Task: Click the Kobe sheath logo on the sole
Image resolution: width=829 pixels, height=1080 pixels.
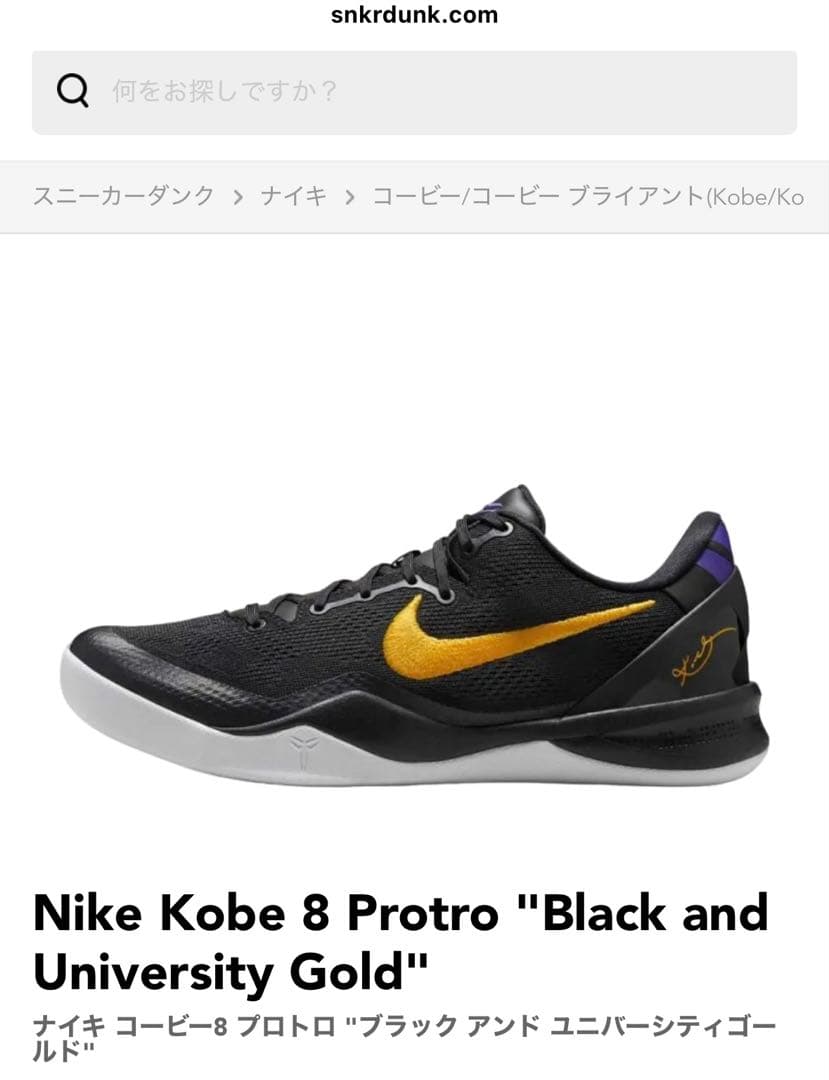Action: tap(303, 752)
